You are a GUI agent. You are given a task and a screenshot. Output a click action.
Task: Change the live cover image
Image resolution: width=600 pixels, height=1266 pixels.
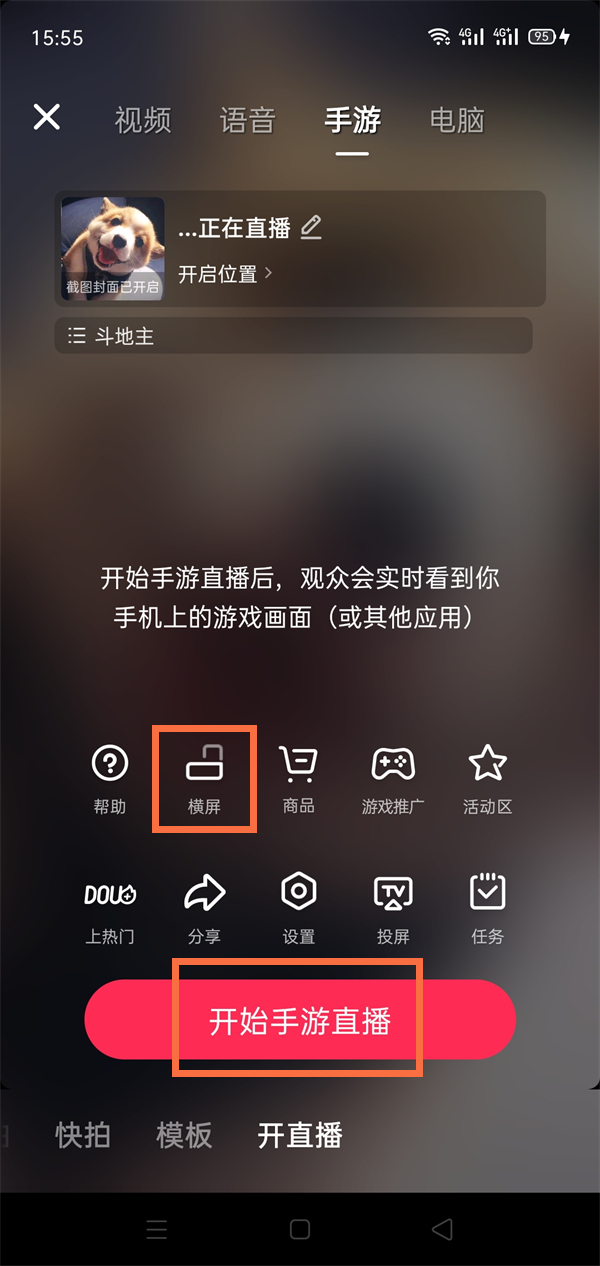click(x=113, y=248)
